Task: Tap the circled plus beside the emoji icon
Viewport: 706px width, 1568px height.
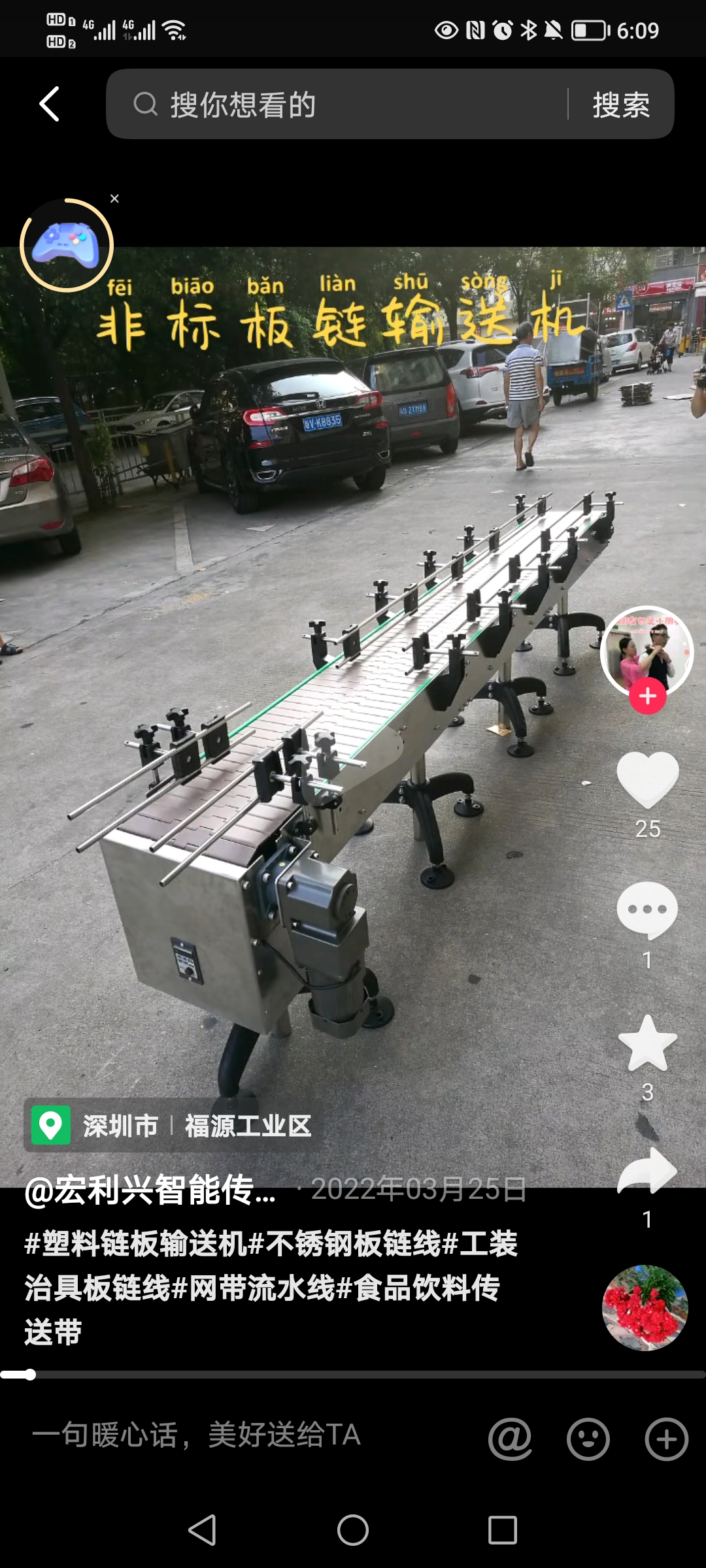Action: [x=667, y=1439]
